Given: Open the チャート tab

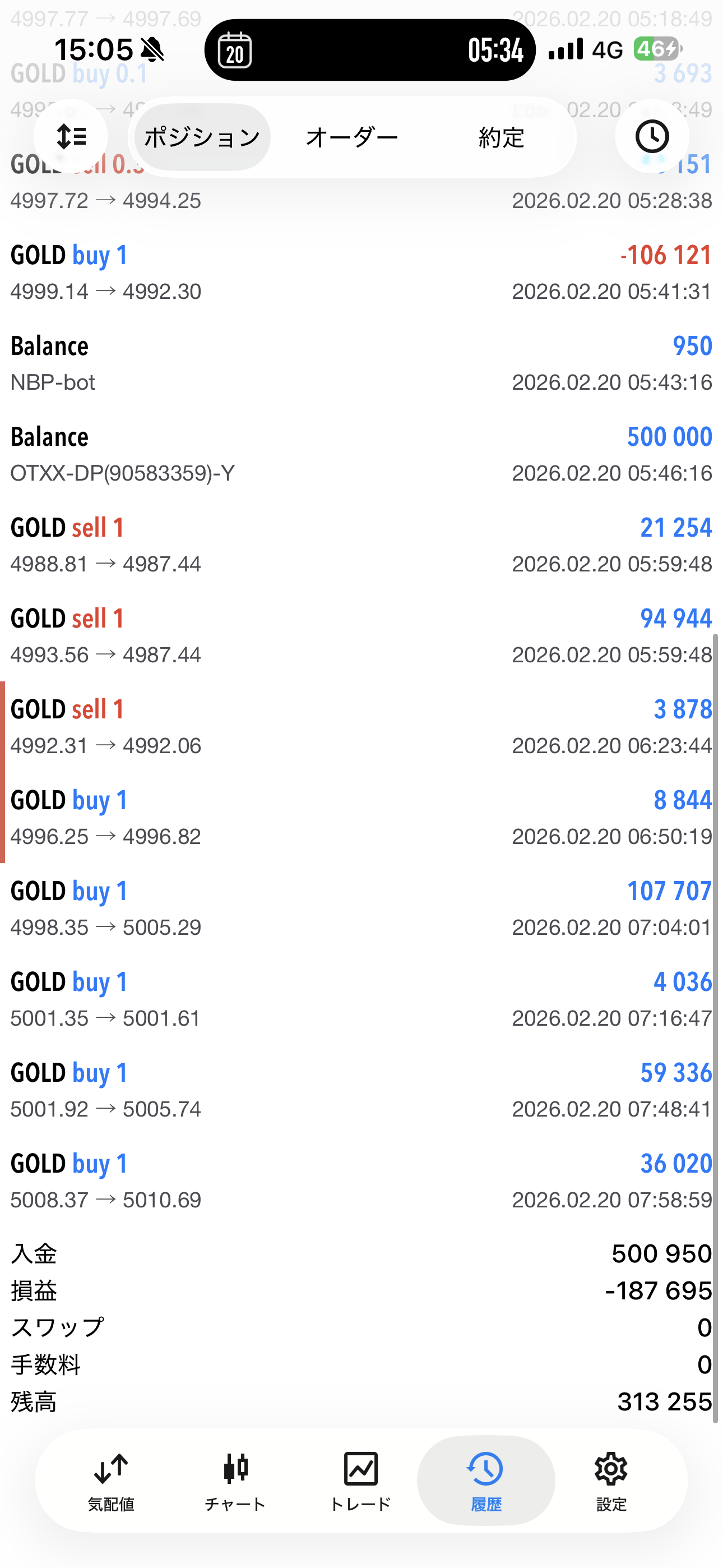Looking at the screenshot, I should [235, 1481].
